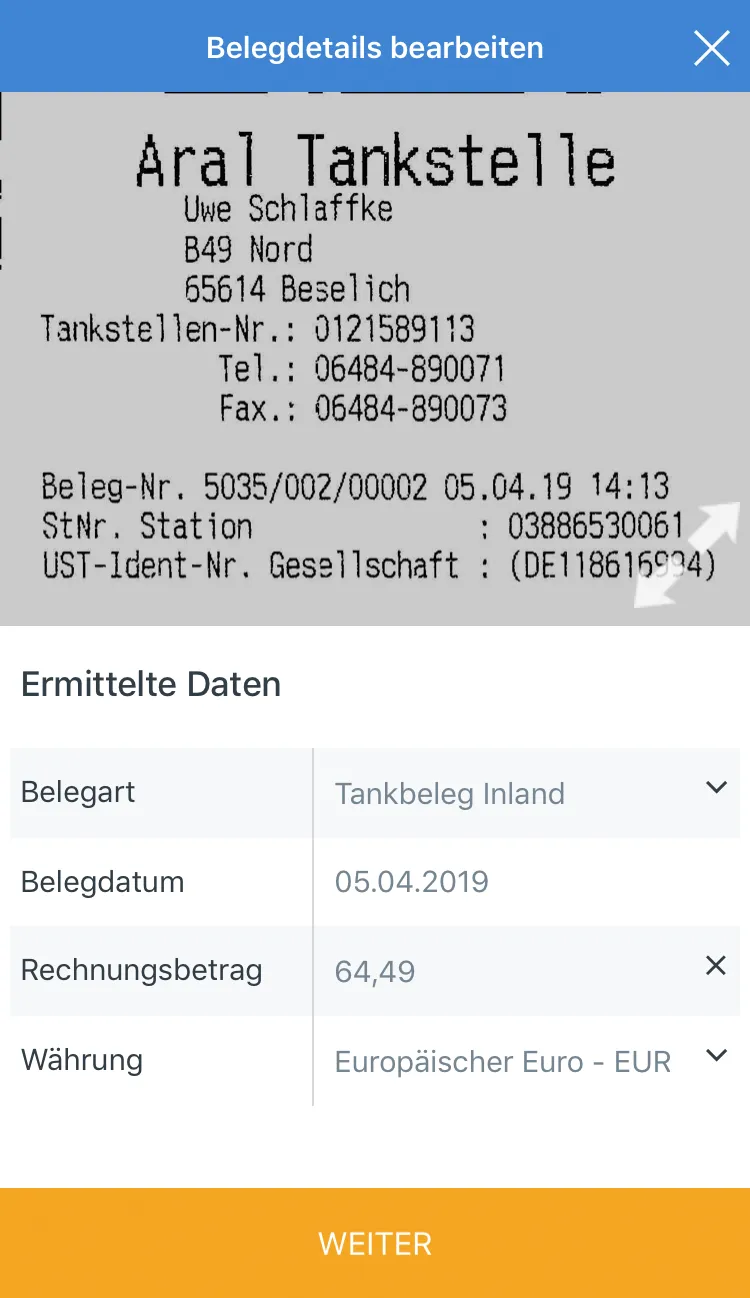Expand the receipt image to full view
Screen dimensions: 750x1298
click(x=687, y=555)
